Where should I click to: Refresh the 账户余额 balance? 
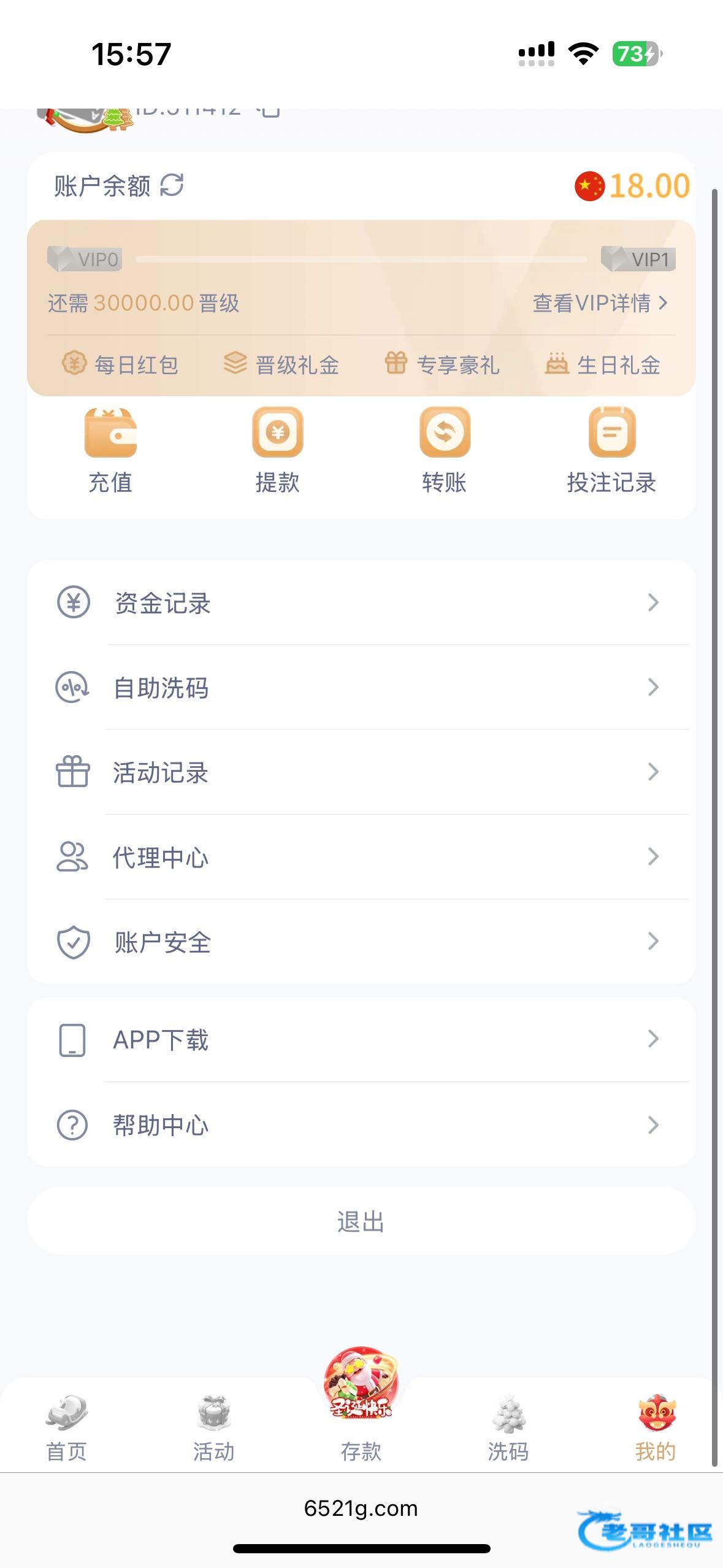[172, 185]
